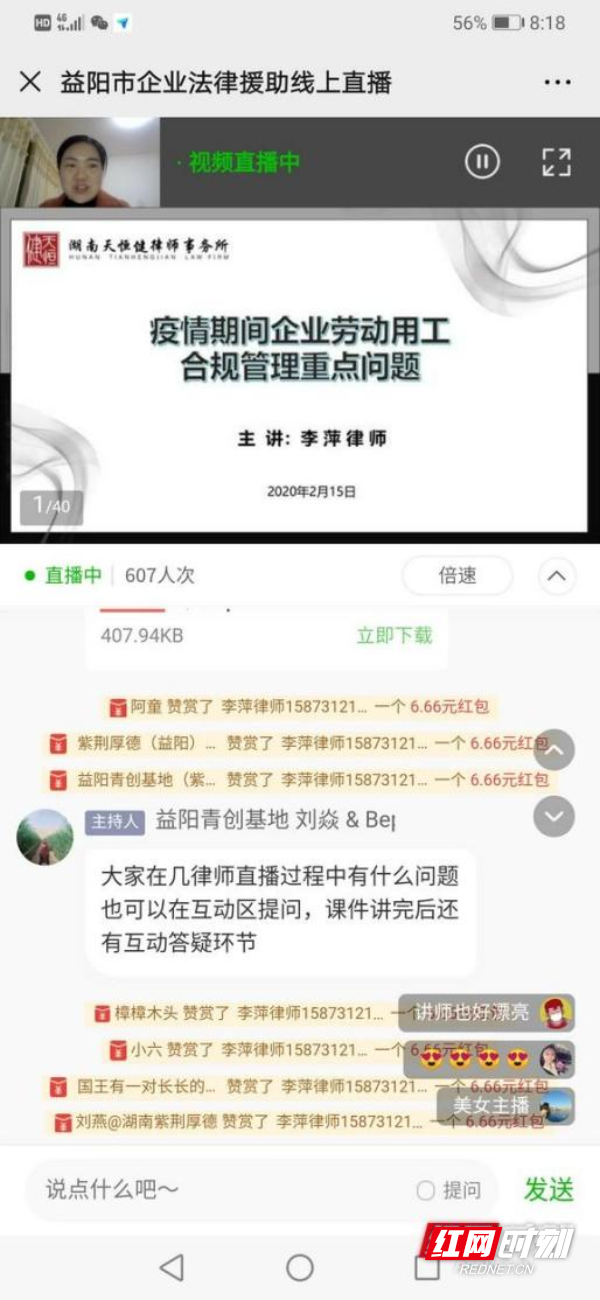Go back with the system back button
Viewport: 600px width, 1300px height.
(x=172, y=1267)
